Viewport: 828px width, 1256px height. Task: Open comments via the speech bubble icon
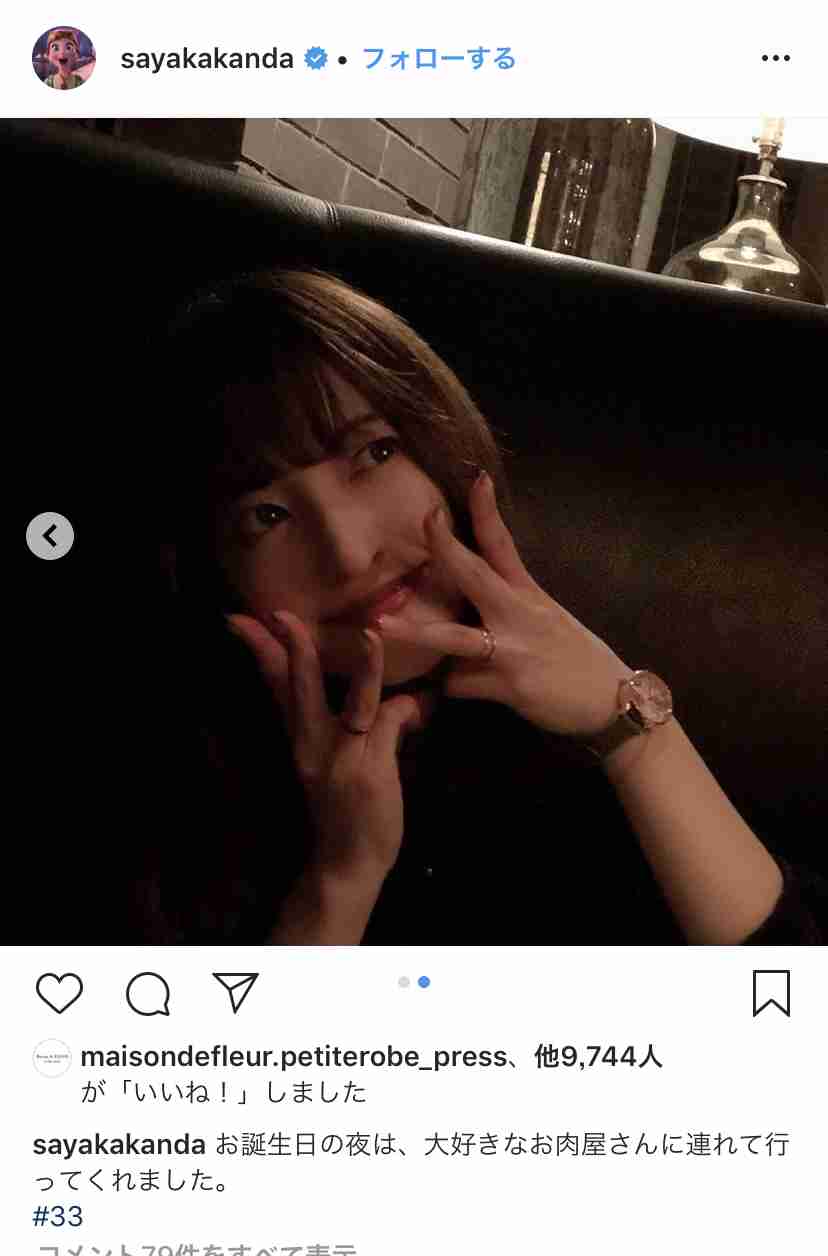click(148, 993)
